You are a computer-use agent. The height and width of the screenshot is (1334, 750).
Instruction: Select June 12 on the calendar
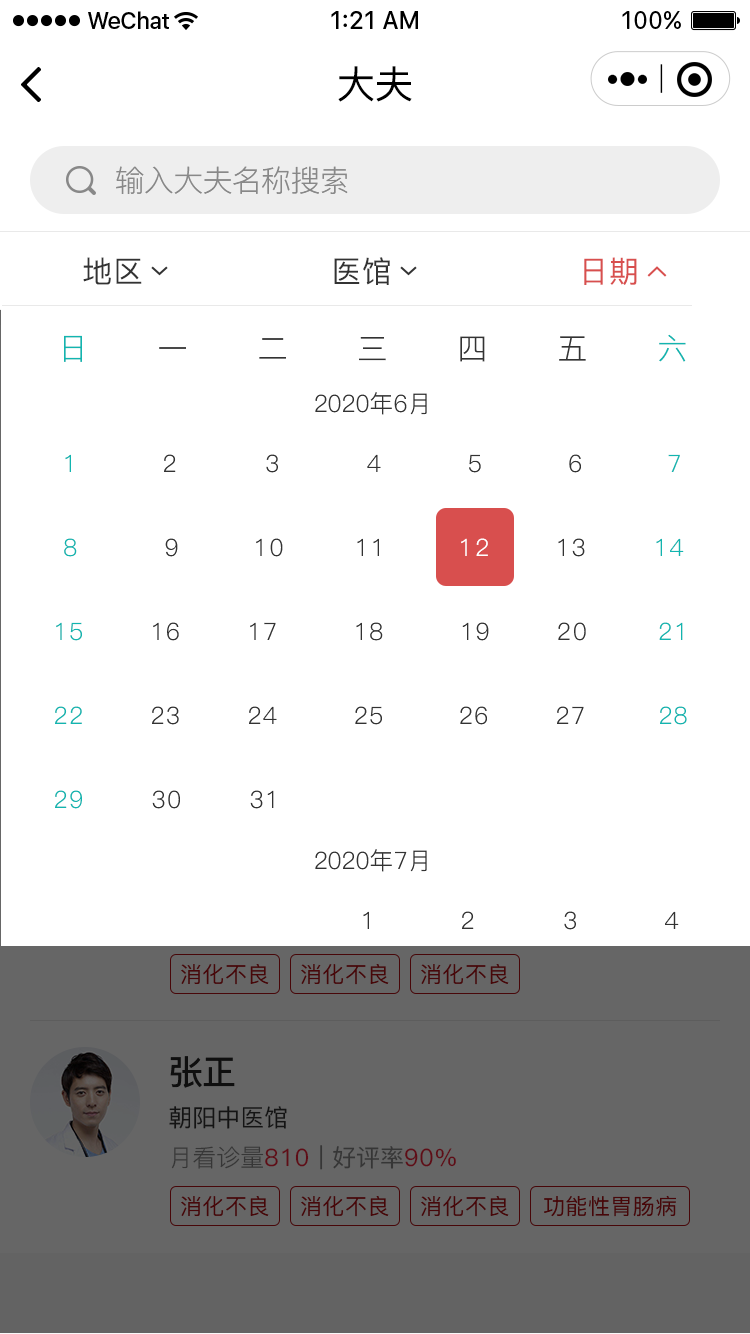click(474, 547)
